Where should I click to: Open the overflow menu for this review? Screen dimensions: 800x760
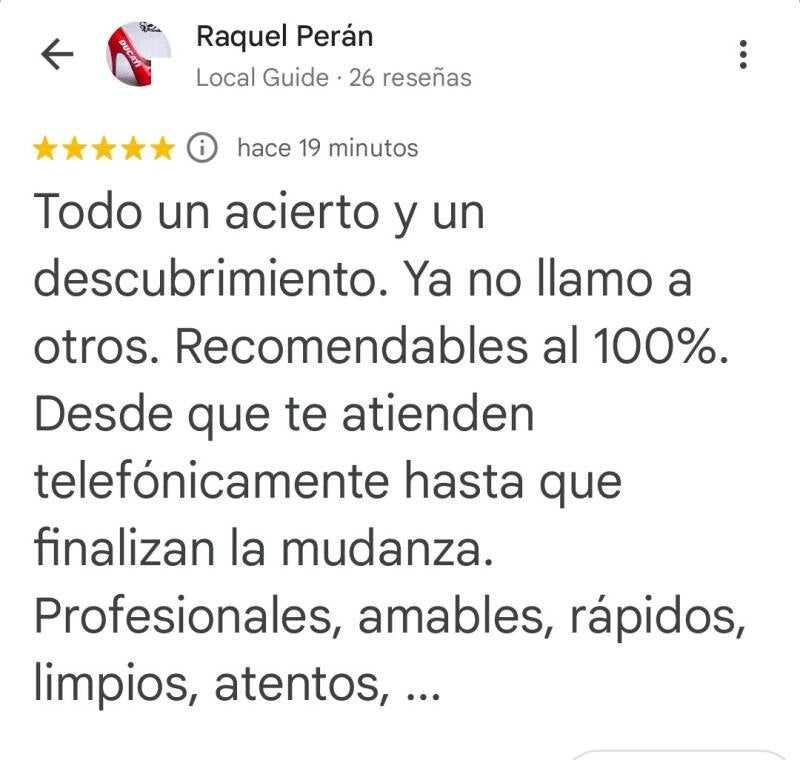(743, 55)
